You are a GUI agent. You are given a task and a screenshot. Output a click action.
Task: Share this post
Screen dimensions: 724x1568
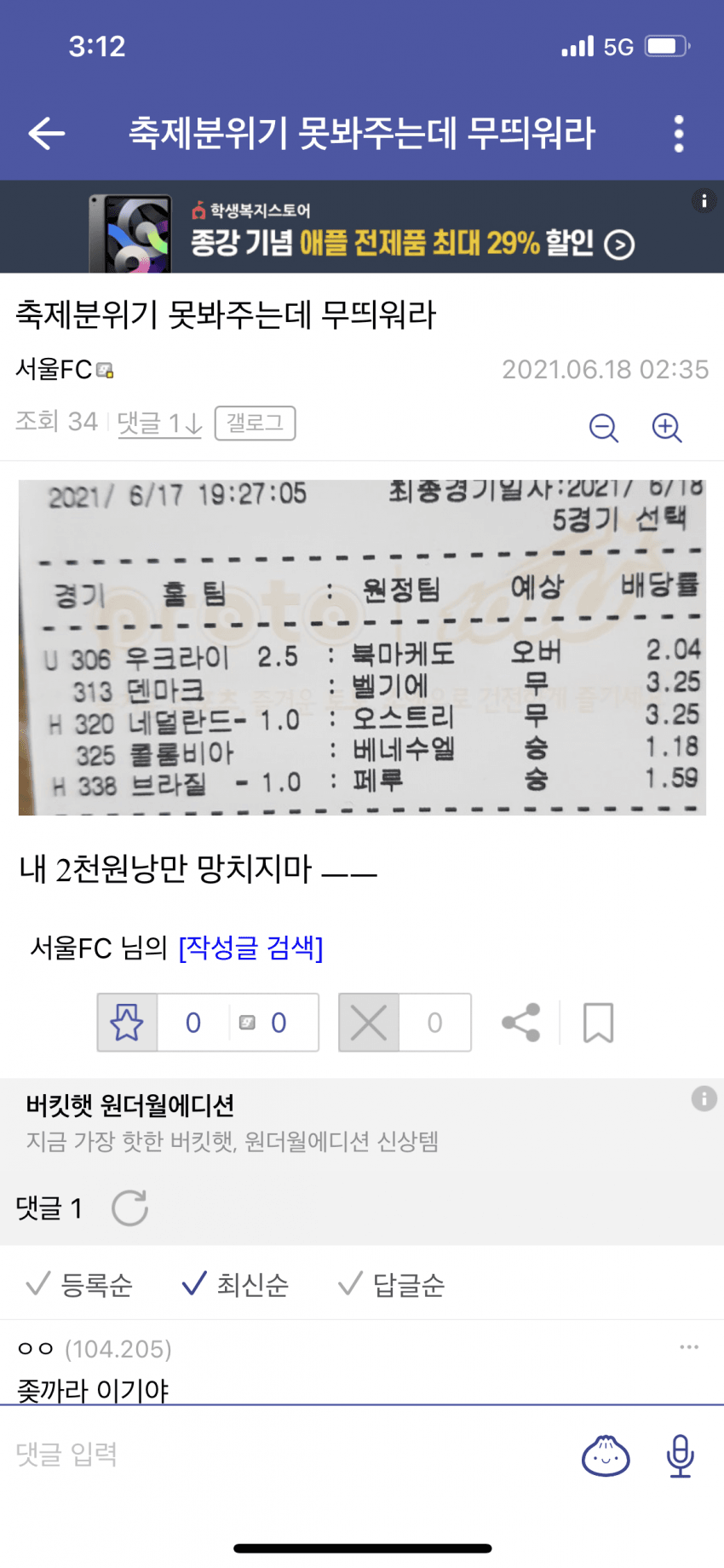coord(520,1023)
